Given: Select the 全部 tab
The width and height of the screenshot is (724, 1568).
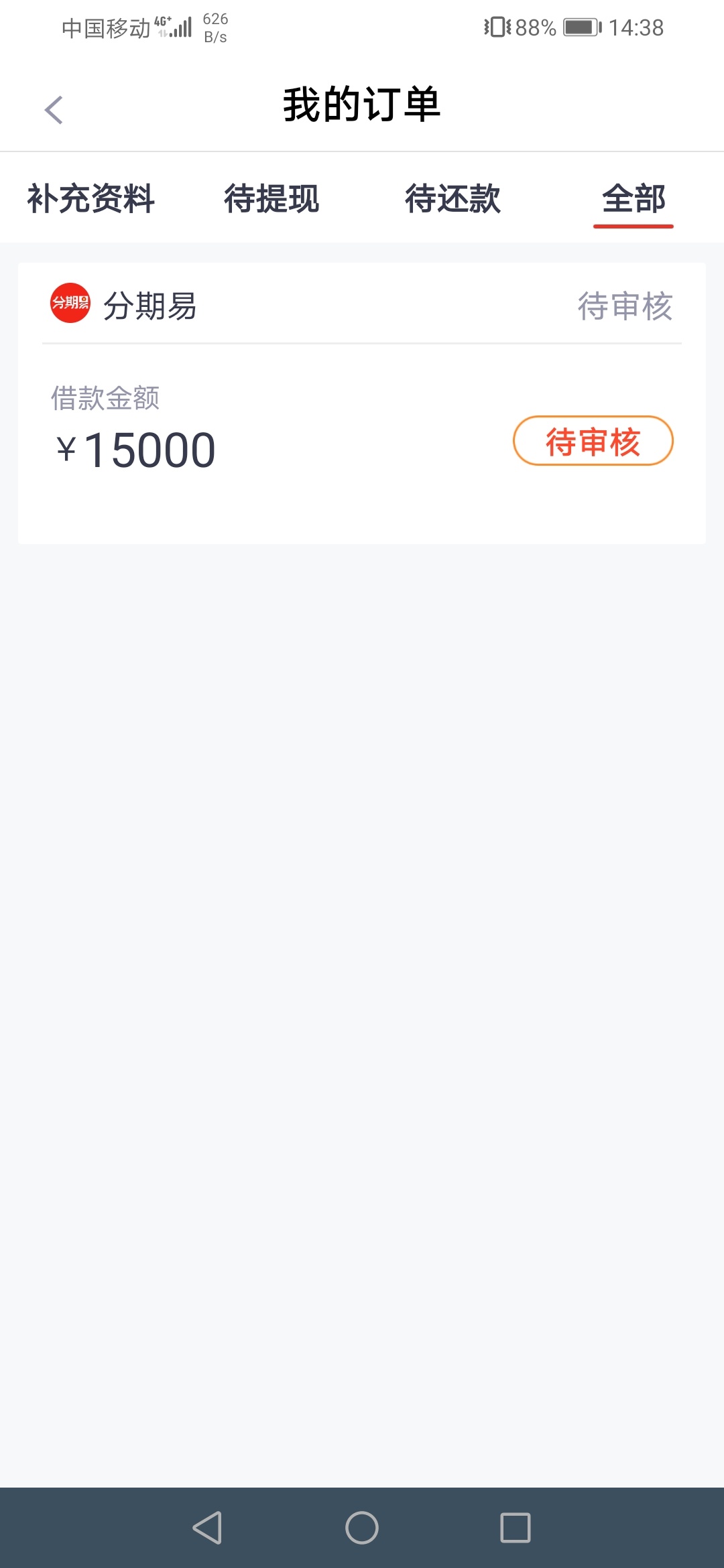Looking at the screenshot, I should [633, 199].
